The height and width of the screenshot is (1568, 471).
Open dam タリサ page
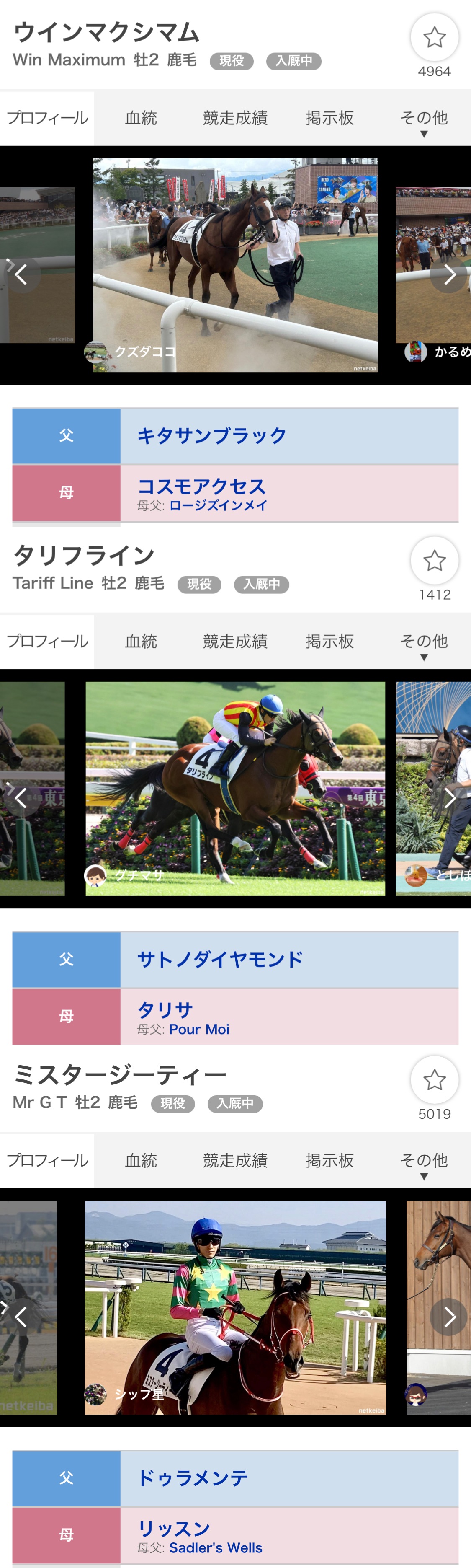pos(165,1010)
